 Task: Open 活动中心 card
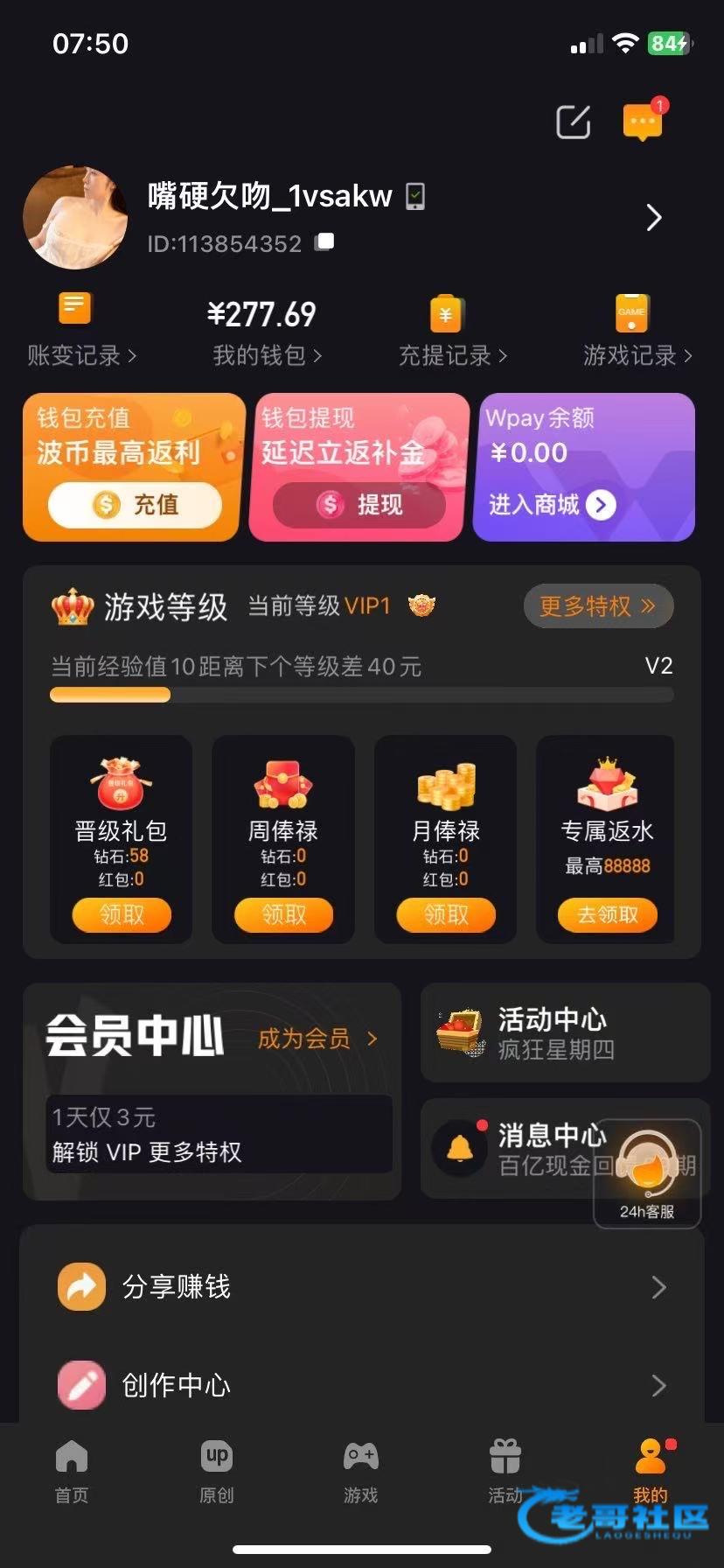tap(564, 1032)
